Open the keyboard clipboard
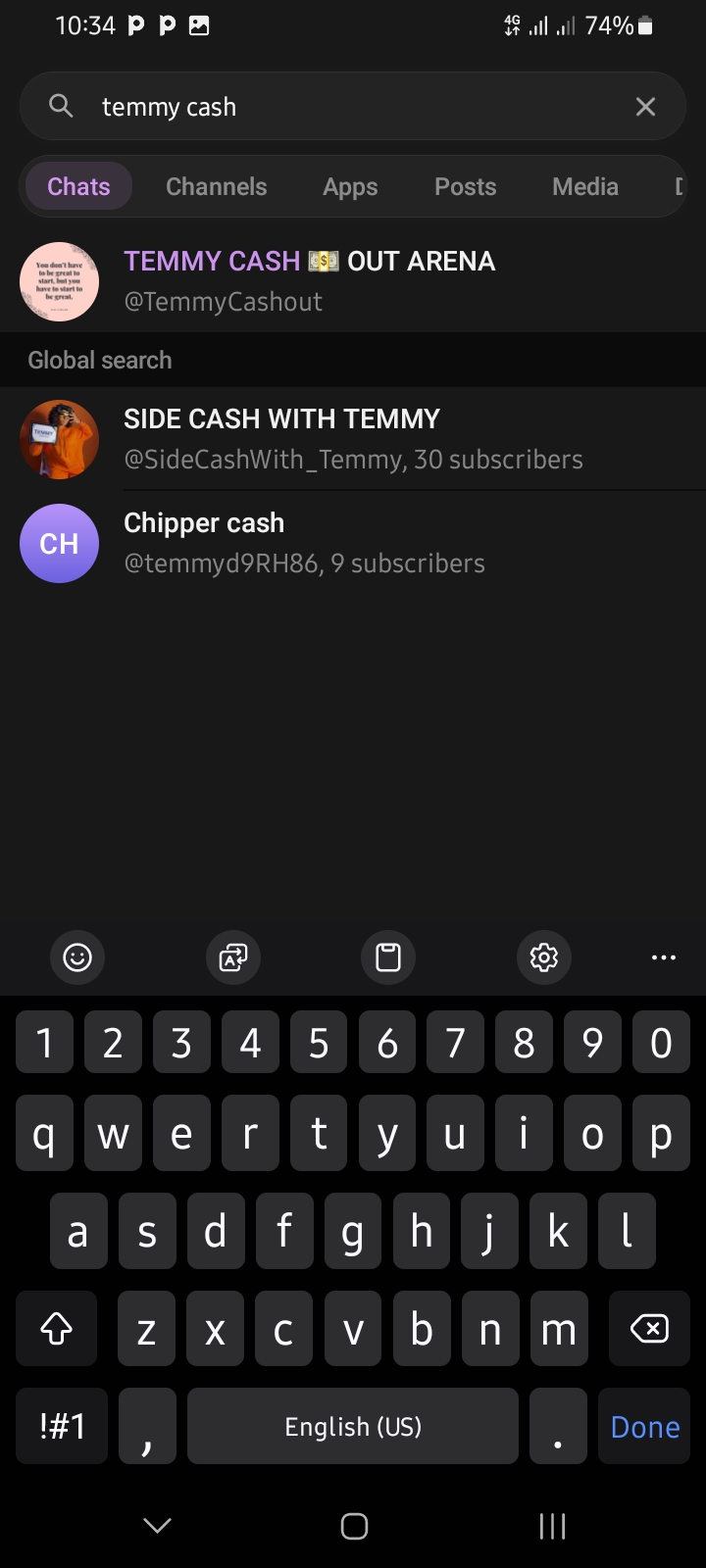Viewport: 706px width, 1568px height. click(x=388, y=956)
